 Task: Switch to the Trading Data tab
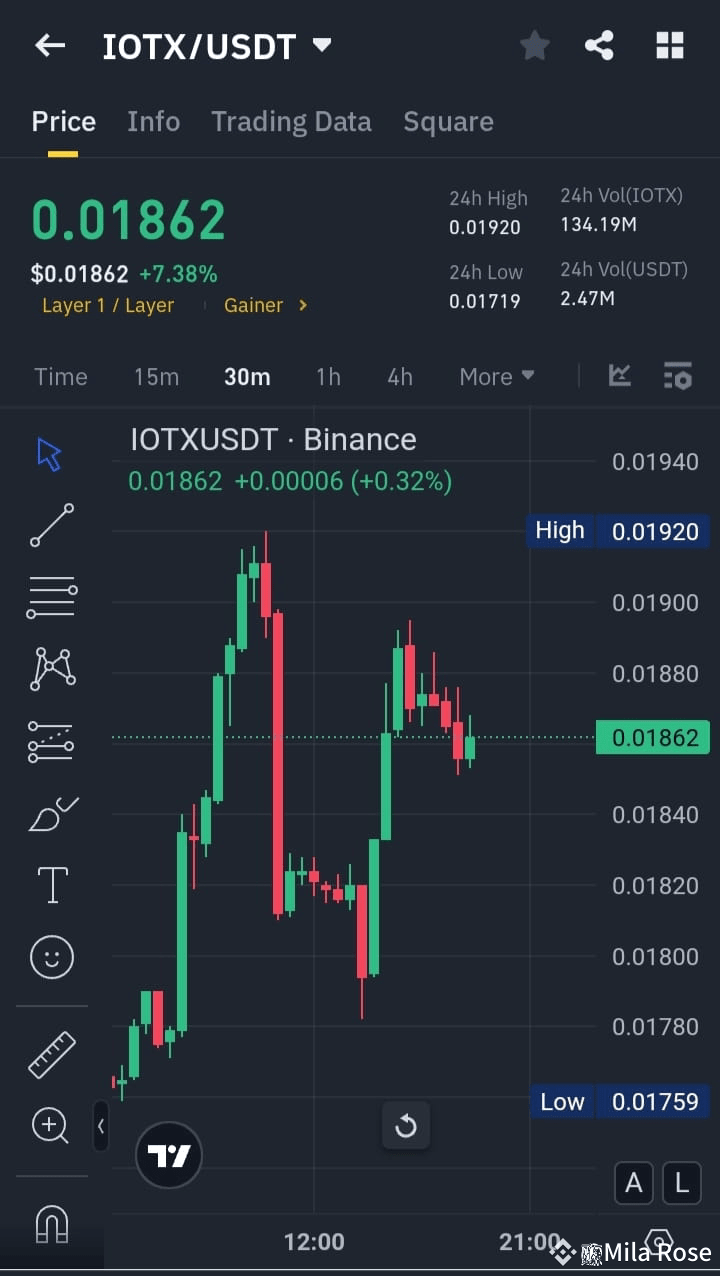[x=291, y=120]
